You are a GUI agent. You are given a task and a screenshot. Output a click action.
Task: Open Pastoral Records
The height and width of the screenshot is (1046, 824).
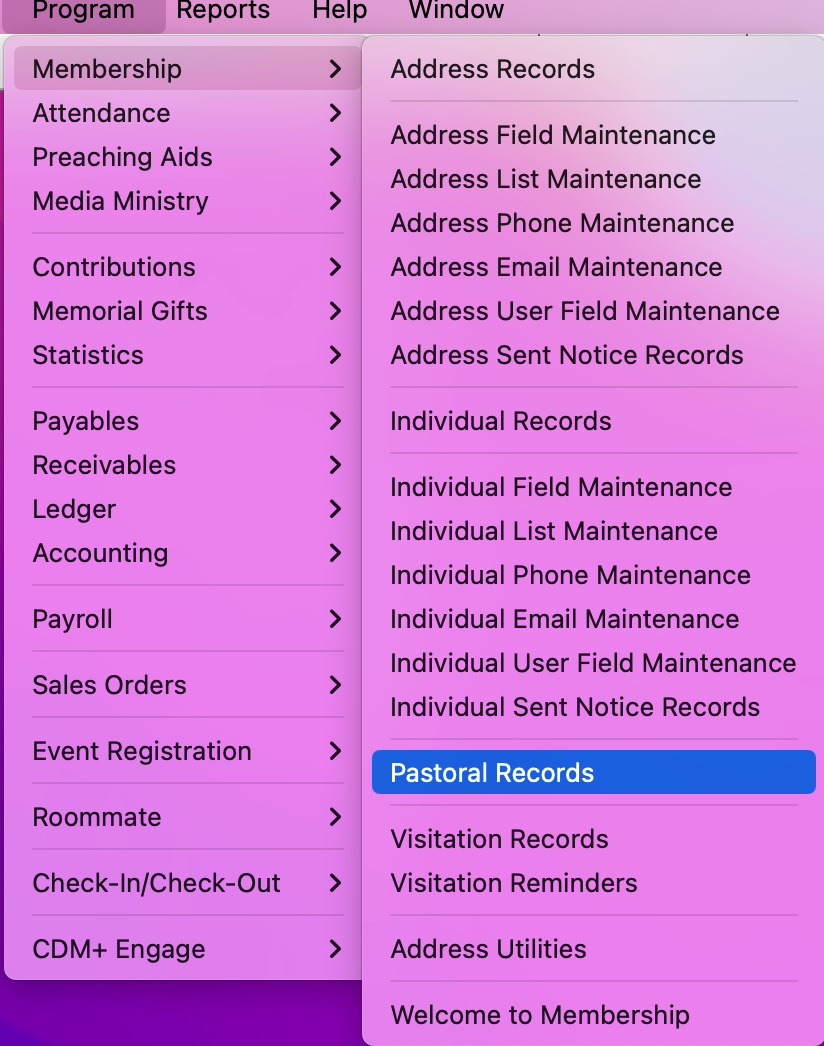(492, 773)
